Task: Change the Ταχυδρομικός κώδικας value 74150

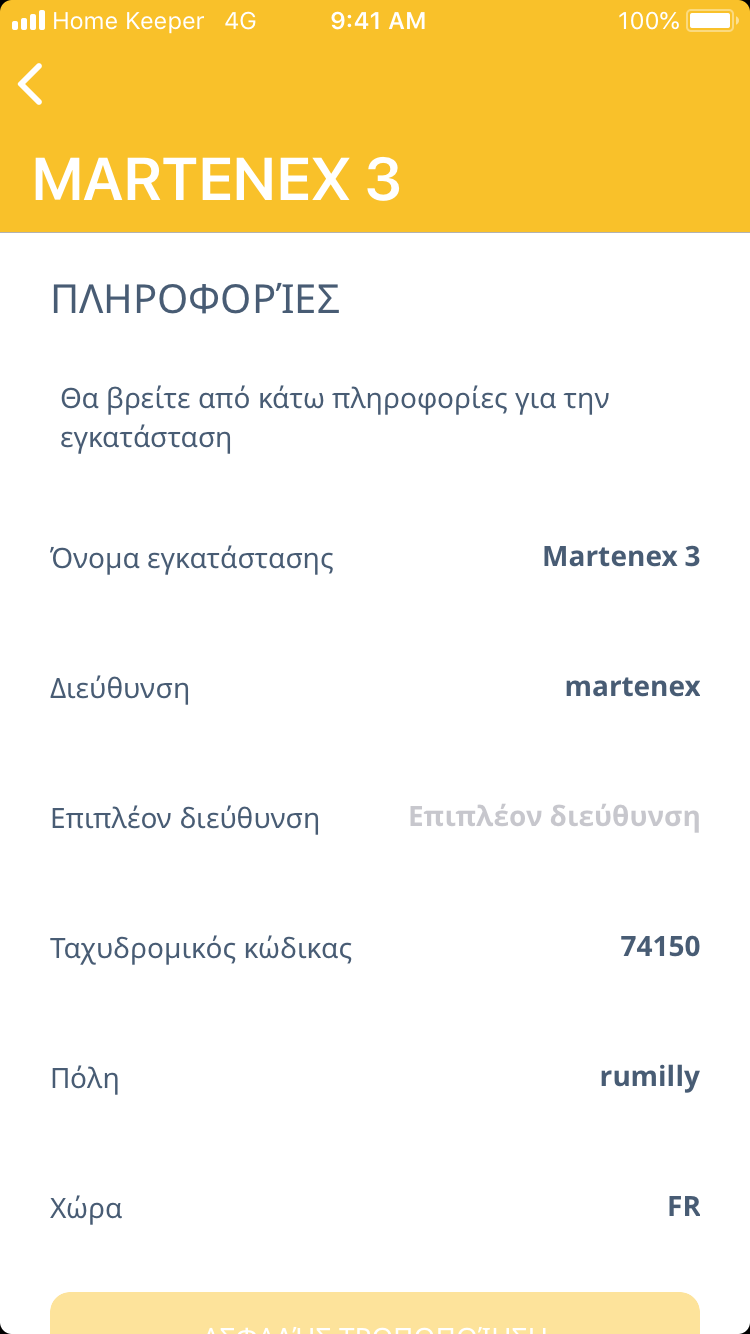Action: [659, 946]
